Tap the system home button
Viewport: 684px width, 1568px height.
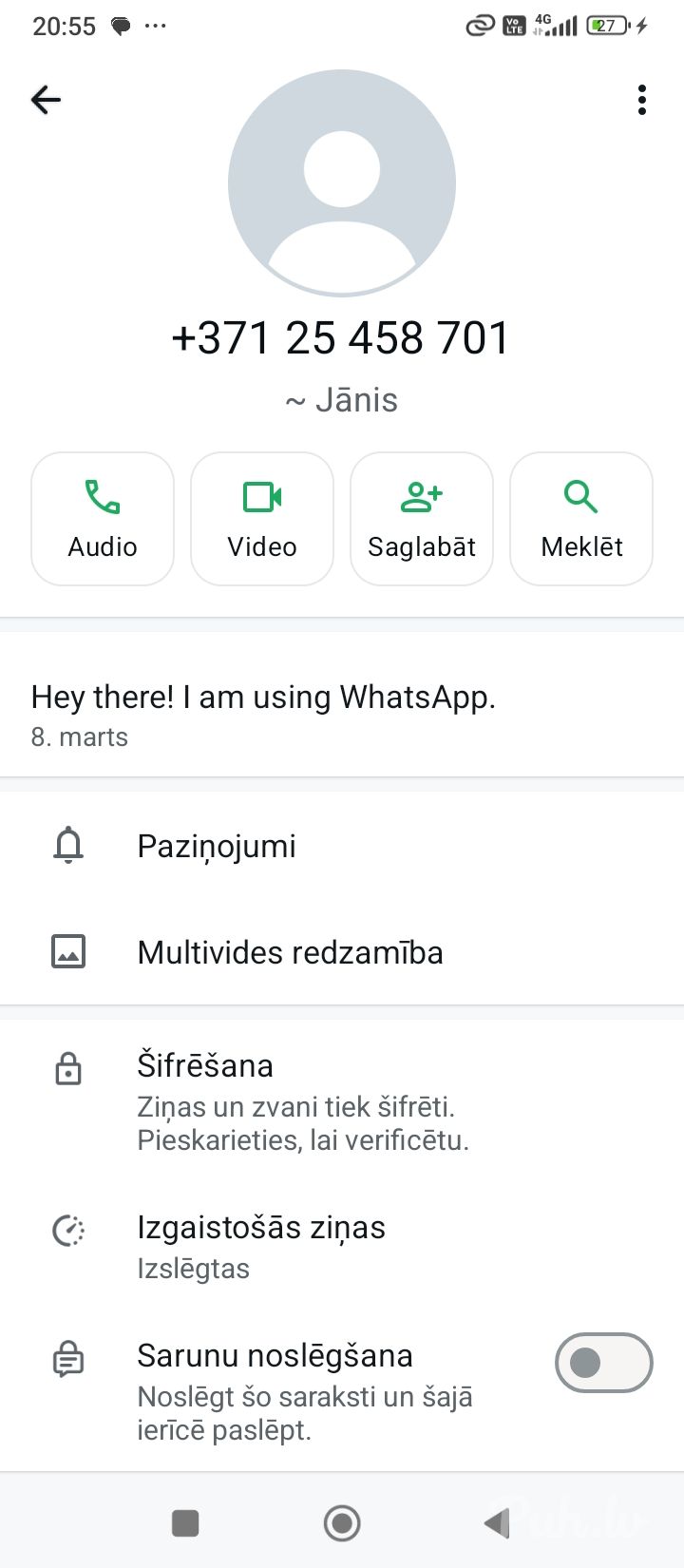(x=342, y=1523)
